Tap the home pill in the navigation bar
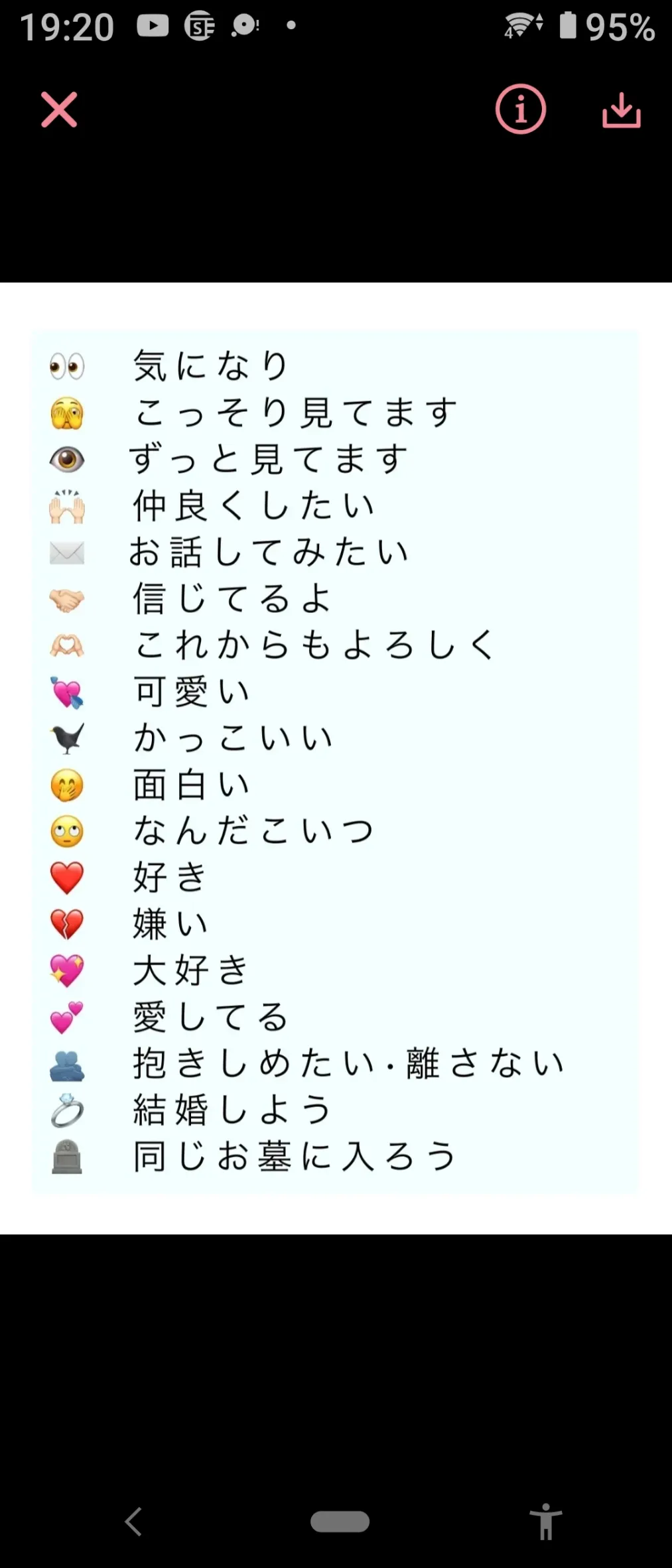672x1568 pixels. pyautogui.click(x=340, y=1522)
